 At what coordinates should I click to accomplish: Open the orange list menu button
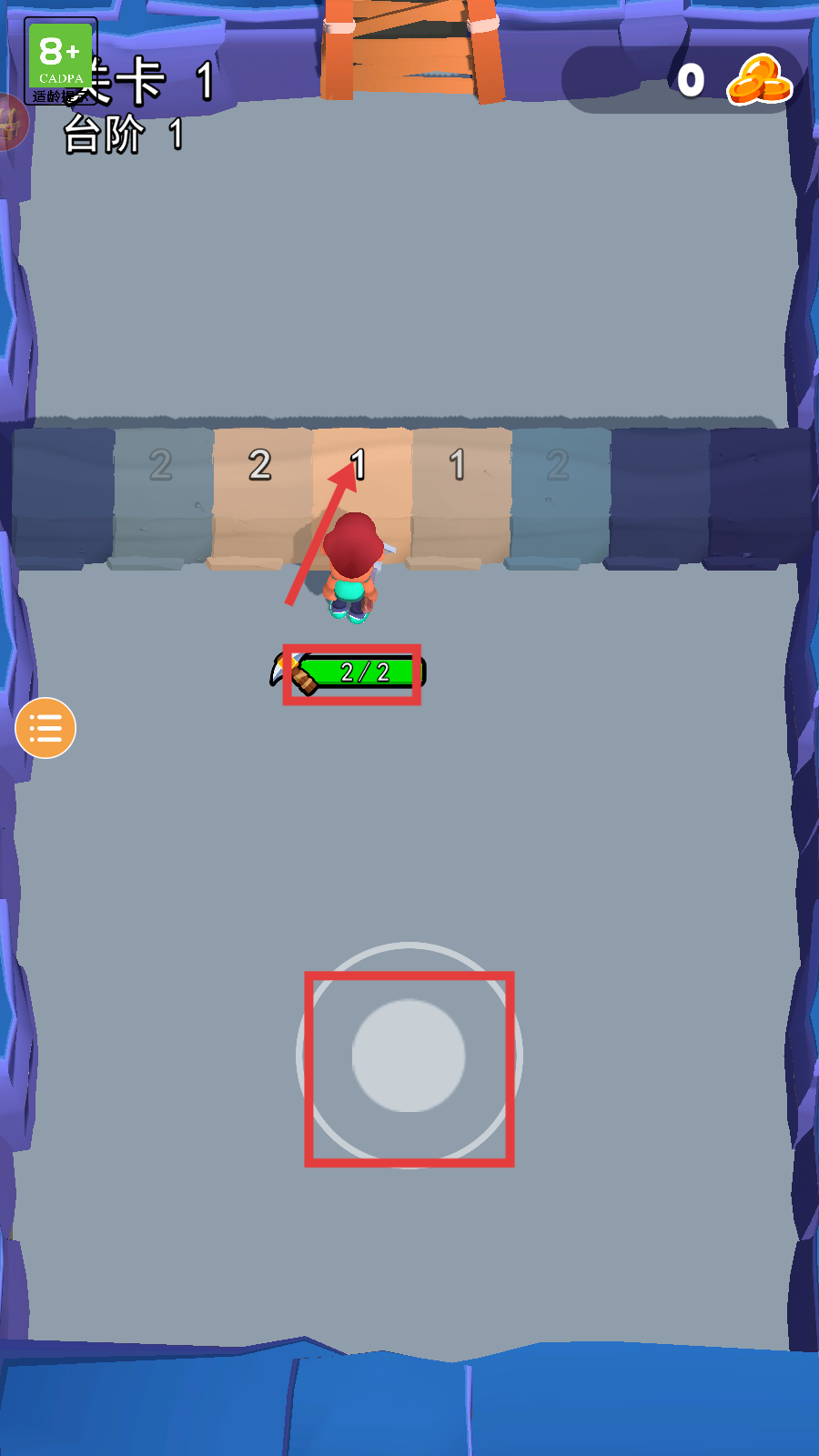pyautogui.click(x=45, y=728)
